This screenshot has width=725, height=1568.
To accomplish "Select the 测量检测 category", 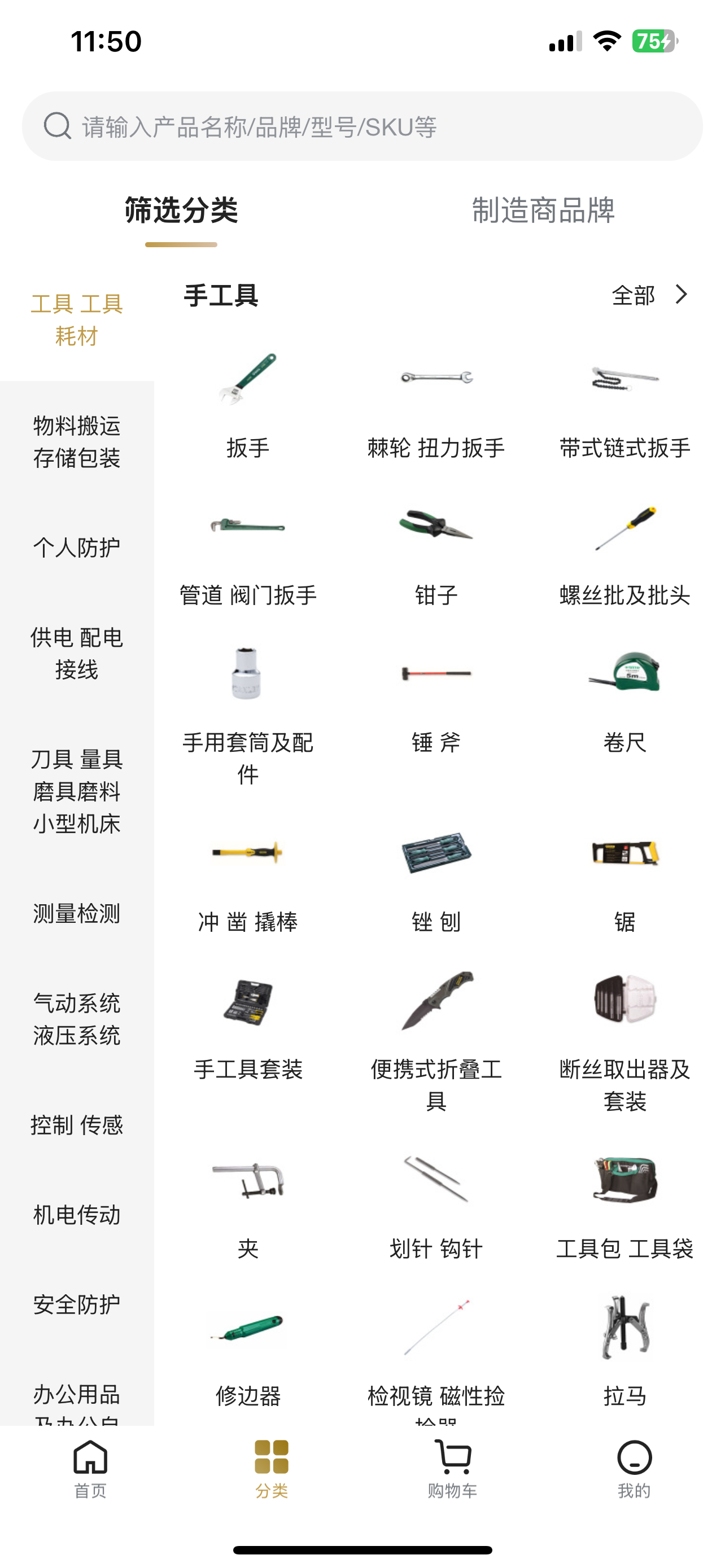I will [x=77, y=913].
